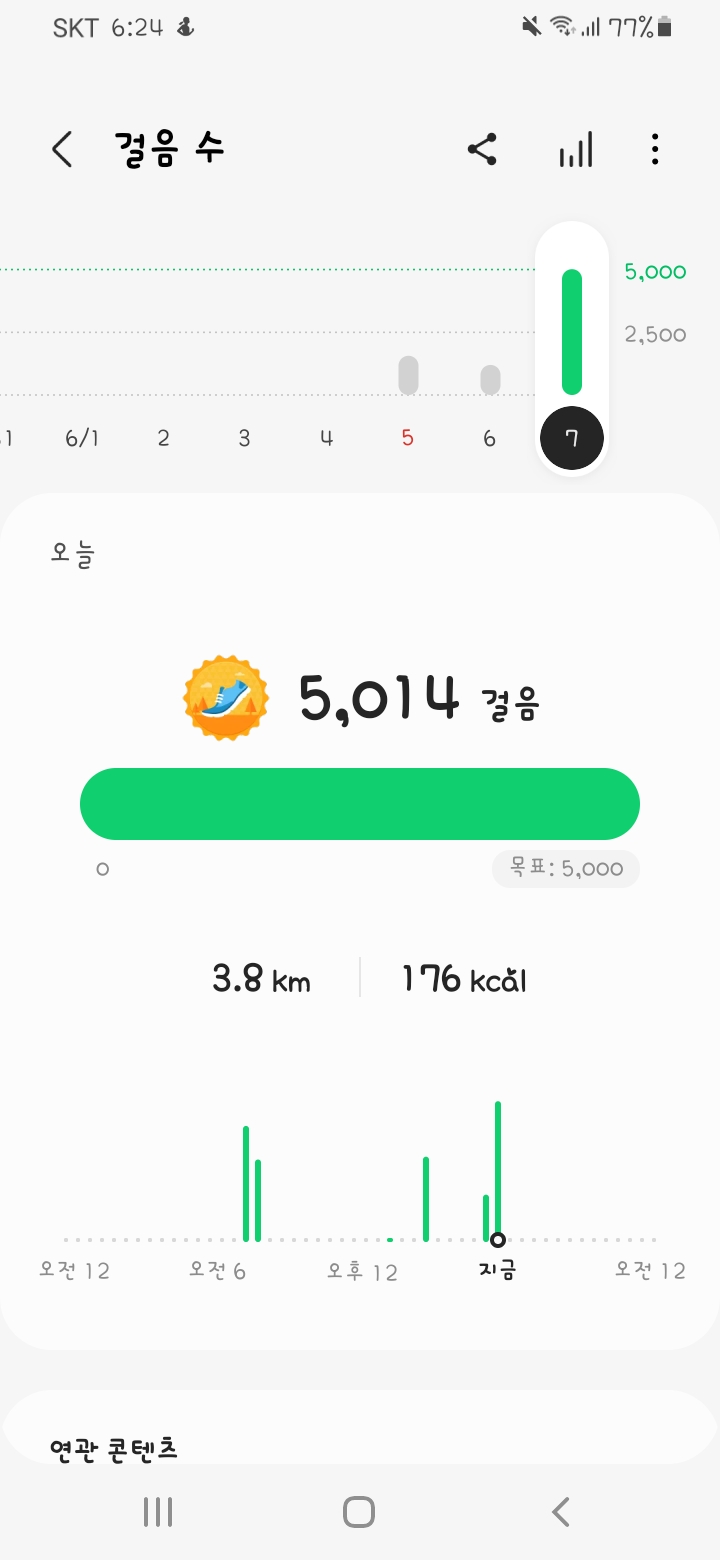The image size is (720, 1560).
Task: Select day 3 in the step chart
Action: (244, 438)
